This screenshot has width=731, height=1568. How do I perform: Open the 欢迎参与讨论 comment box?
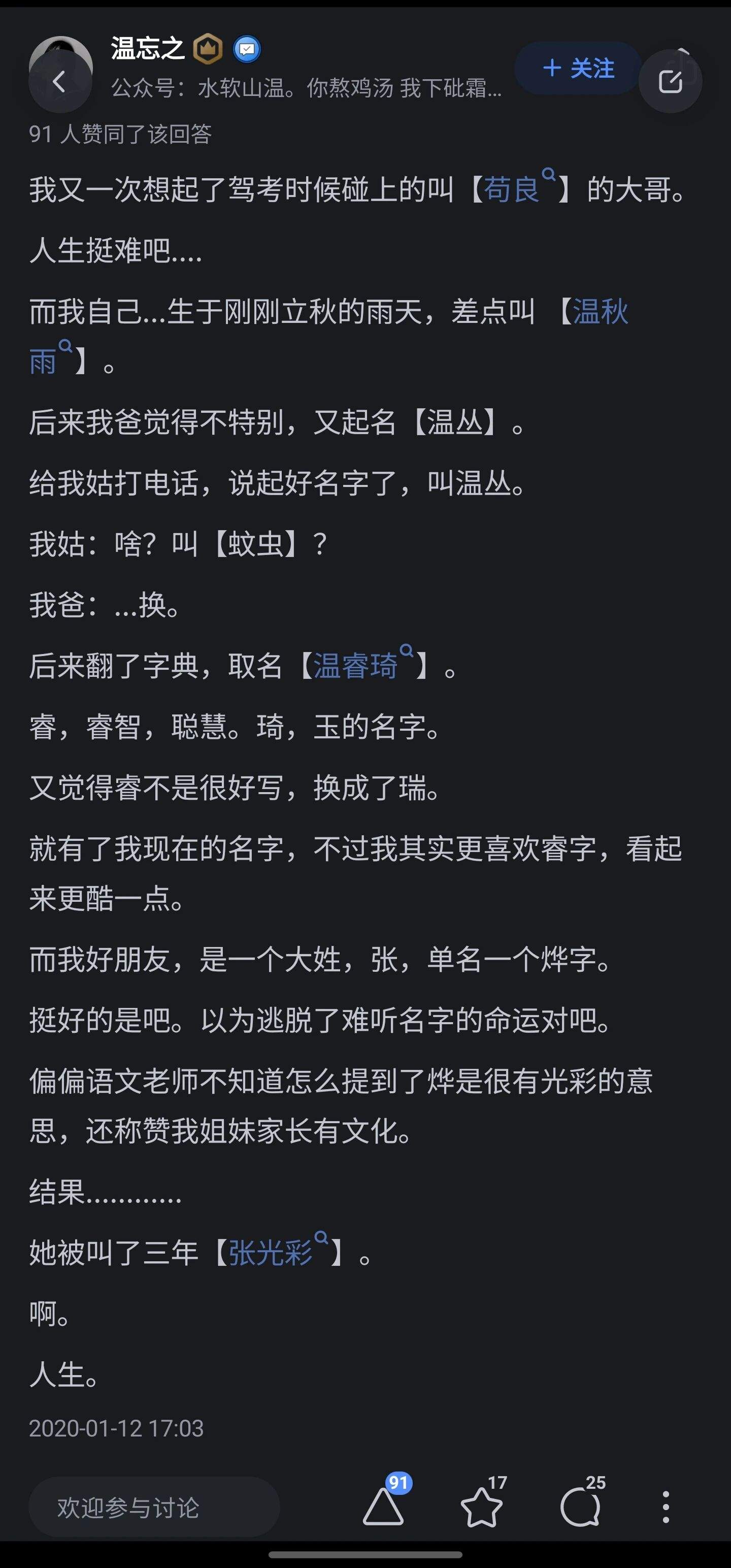[154, 1507]
